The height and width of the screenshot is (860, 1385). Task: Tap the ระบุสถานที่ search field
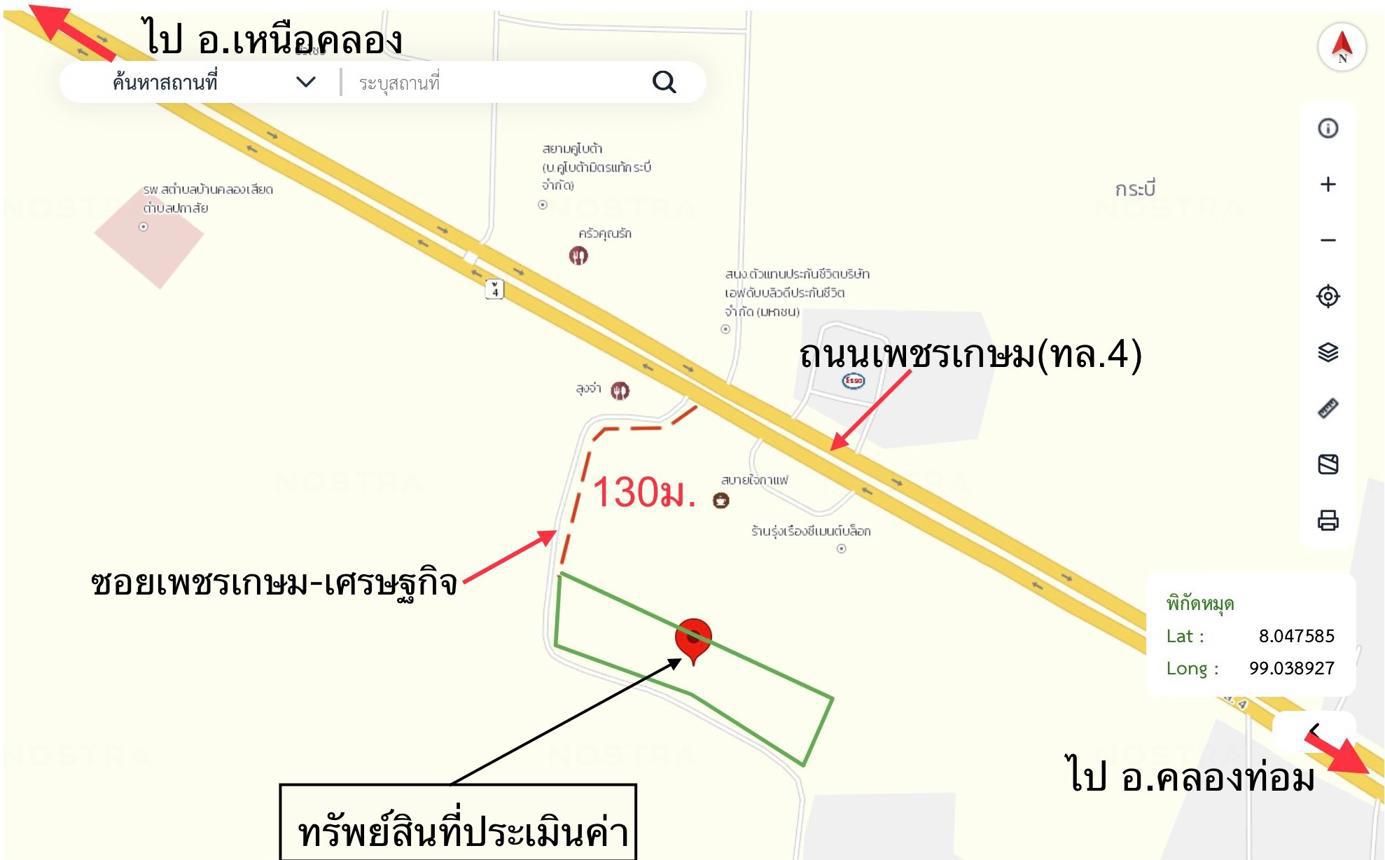(x=490, y=82)
